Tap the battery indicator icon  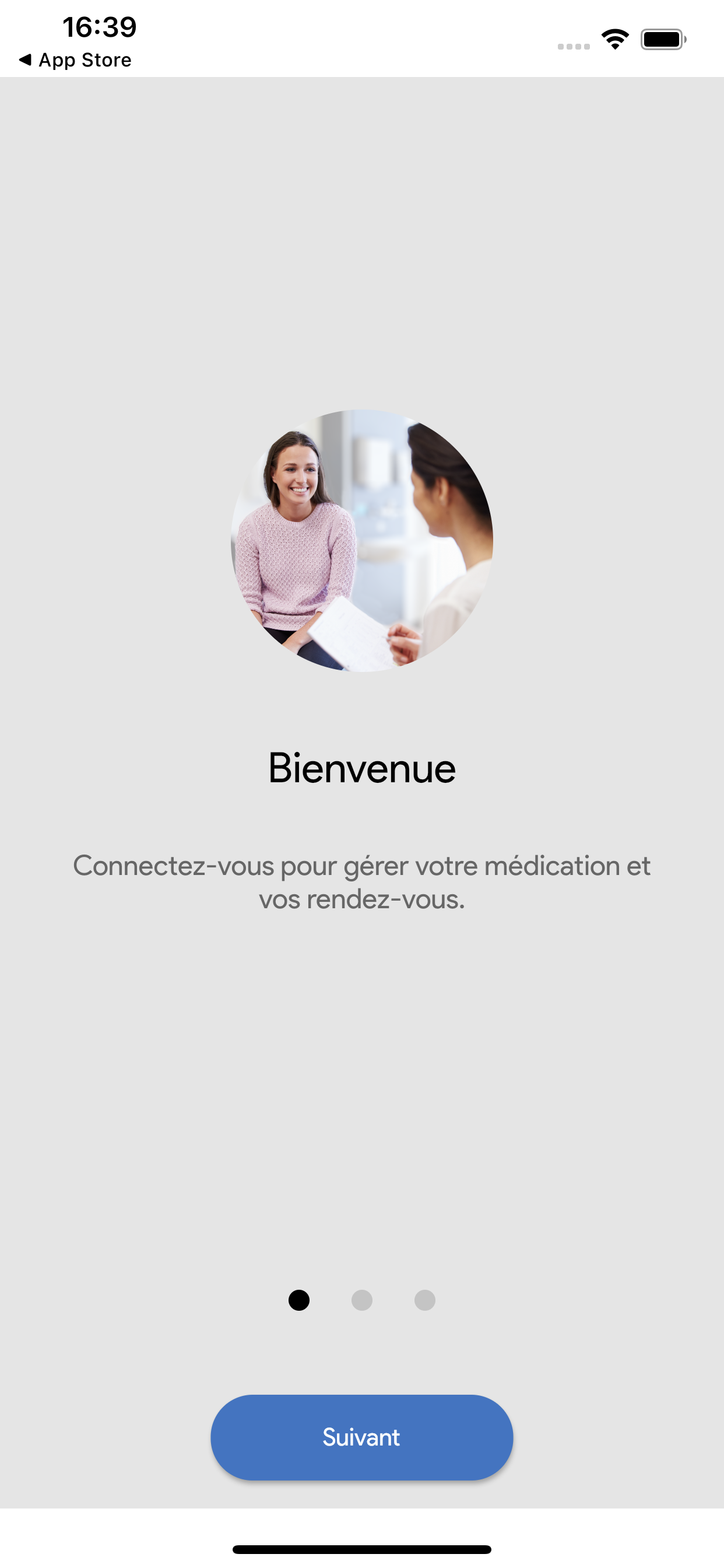663,38
